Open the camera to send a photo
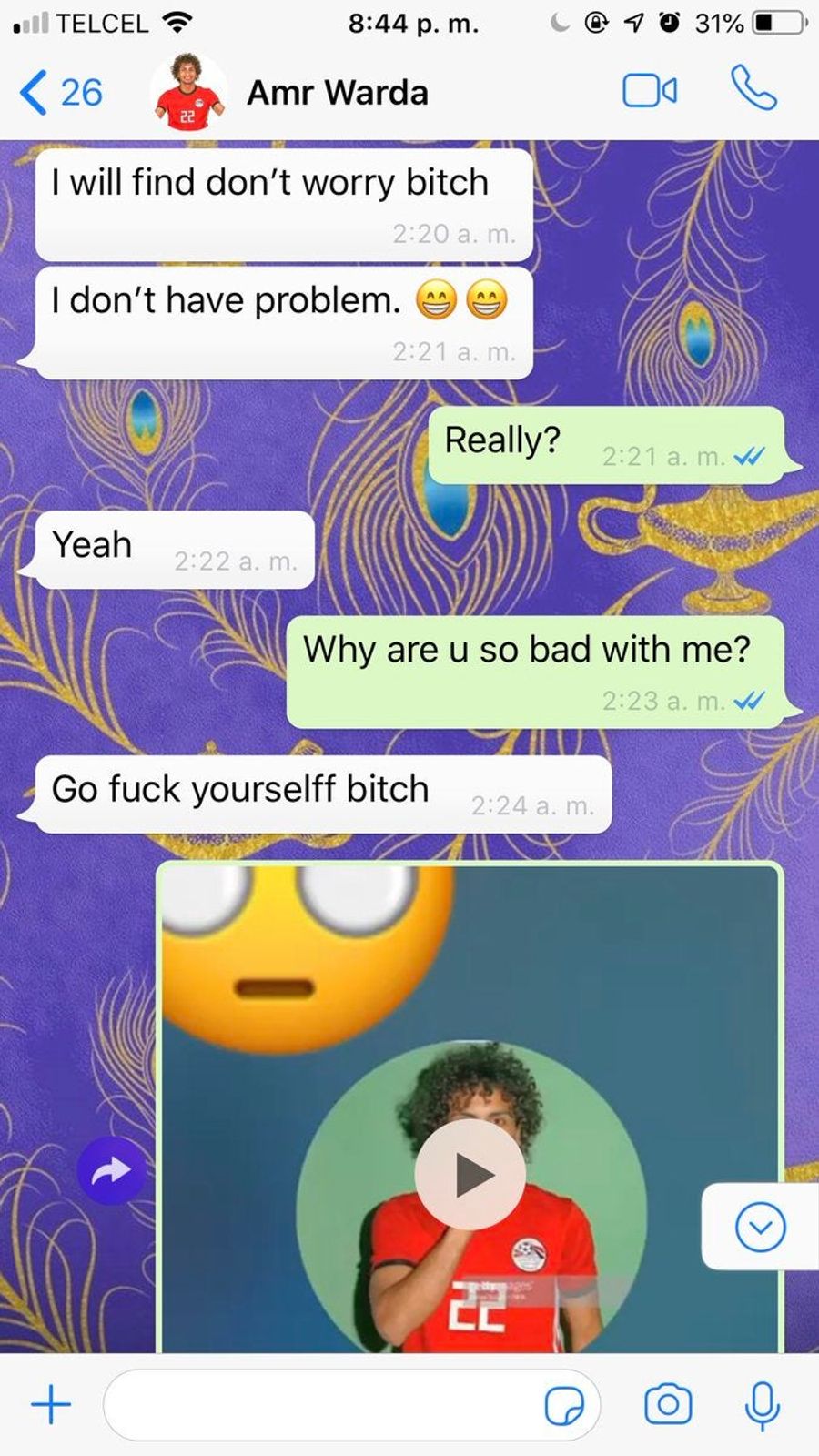The height and width of the screenshot is (1456, 819). click(668, 1404)
